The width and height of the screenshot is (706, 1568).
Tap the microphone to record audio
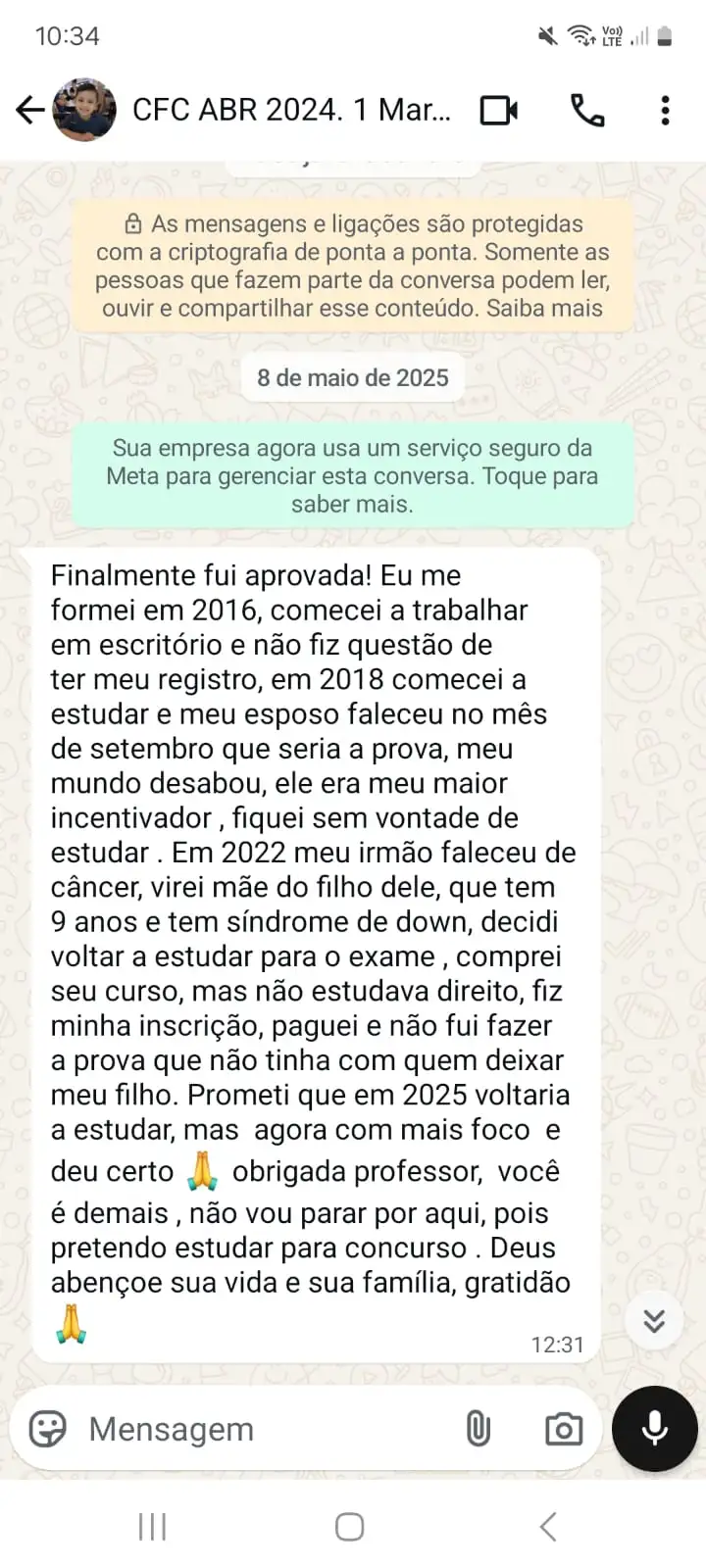(x=654, y=1429)
